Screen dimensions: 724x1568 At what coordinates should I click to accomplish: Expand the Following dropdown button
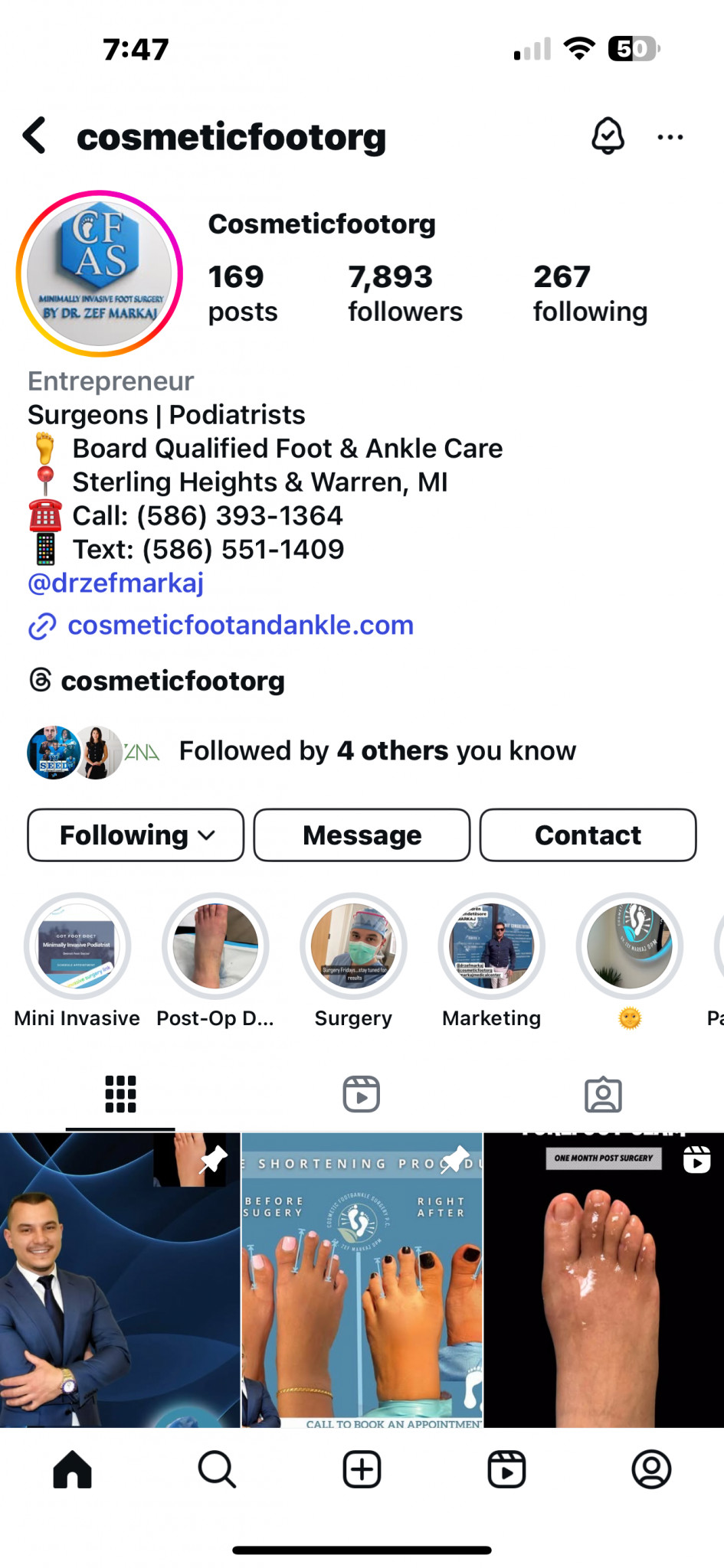[x=136, y=835]
